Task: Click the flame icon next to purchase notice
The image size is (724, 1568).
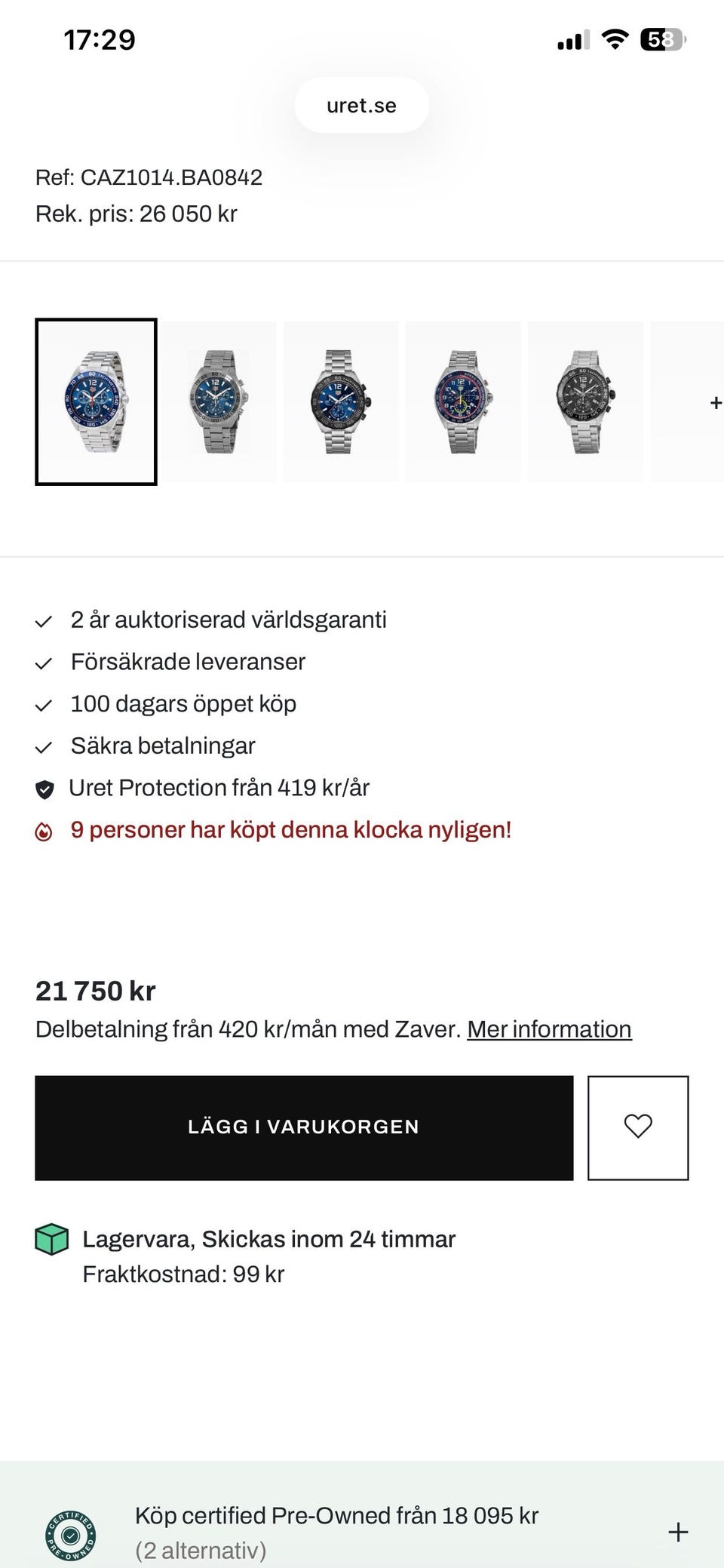Action: click(x=45, y=830)
